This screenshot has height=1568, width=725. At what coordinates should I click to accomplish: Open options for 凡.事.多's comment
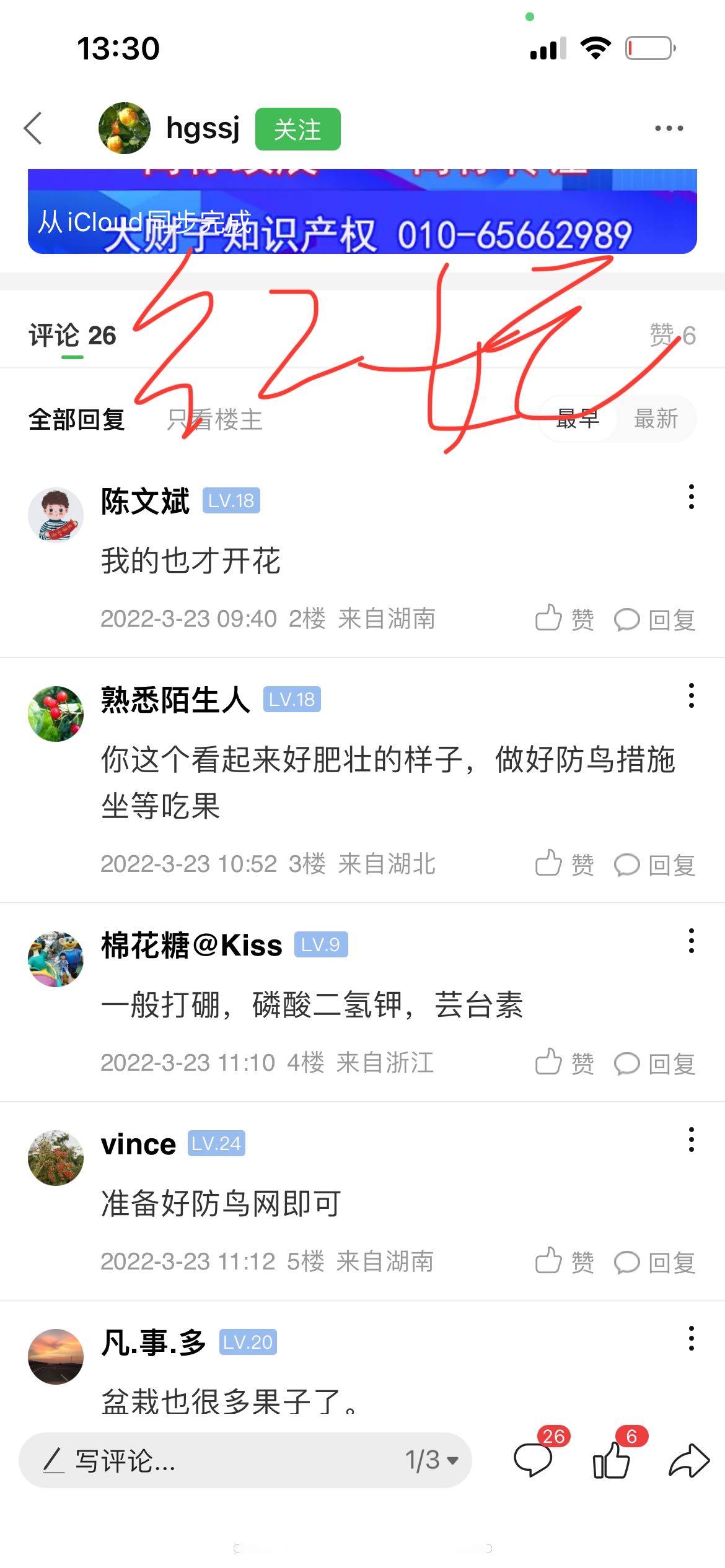691,1339
